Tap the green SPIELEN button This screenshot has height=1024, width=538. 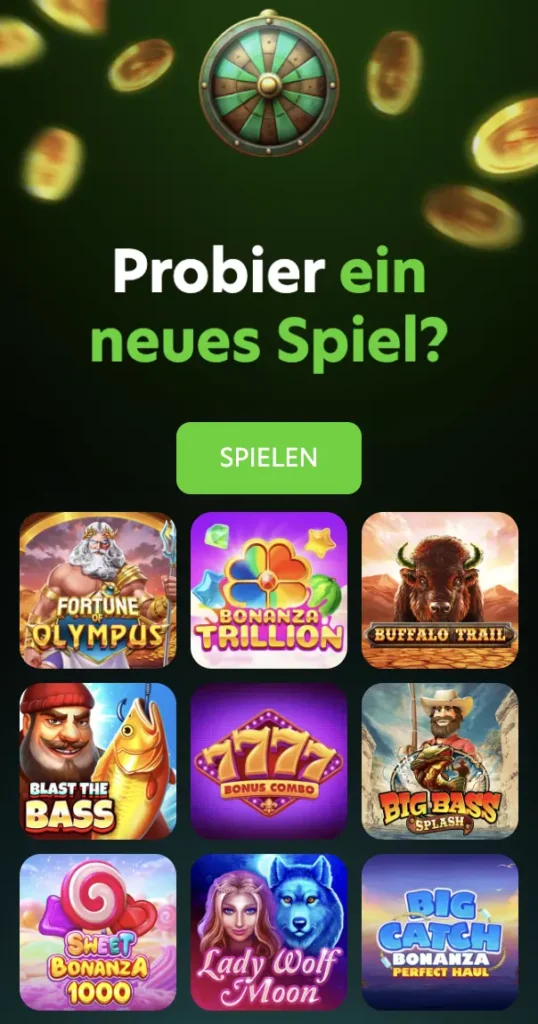[x=268, y=458]
